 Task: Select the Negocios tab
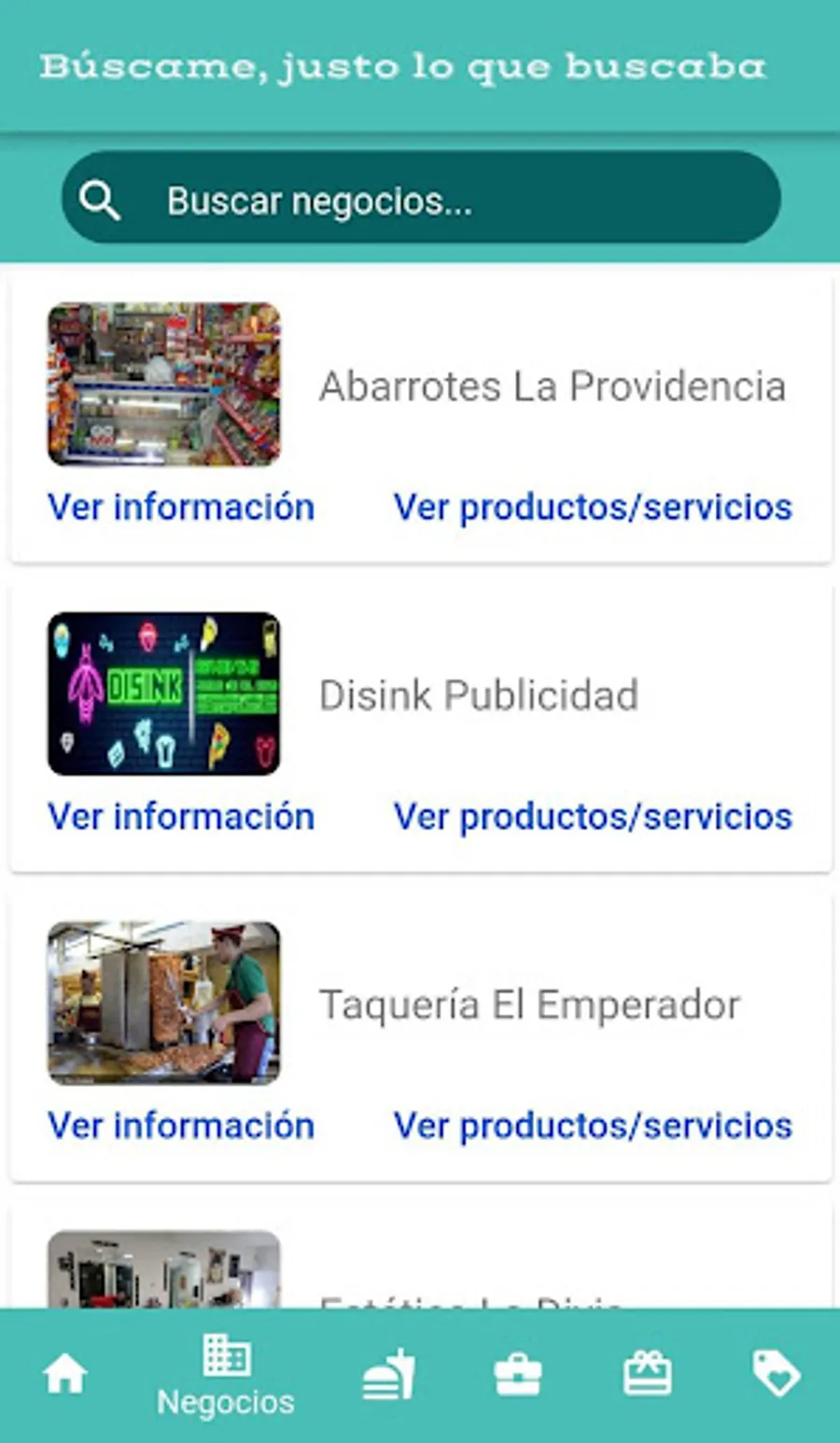(x=226, y=1376)
